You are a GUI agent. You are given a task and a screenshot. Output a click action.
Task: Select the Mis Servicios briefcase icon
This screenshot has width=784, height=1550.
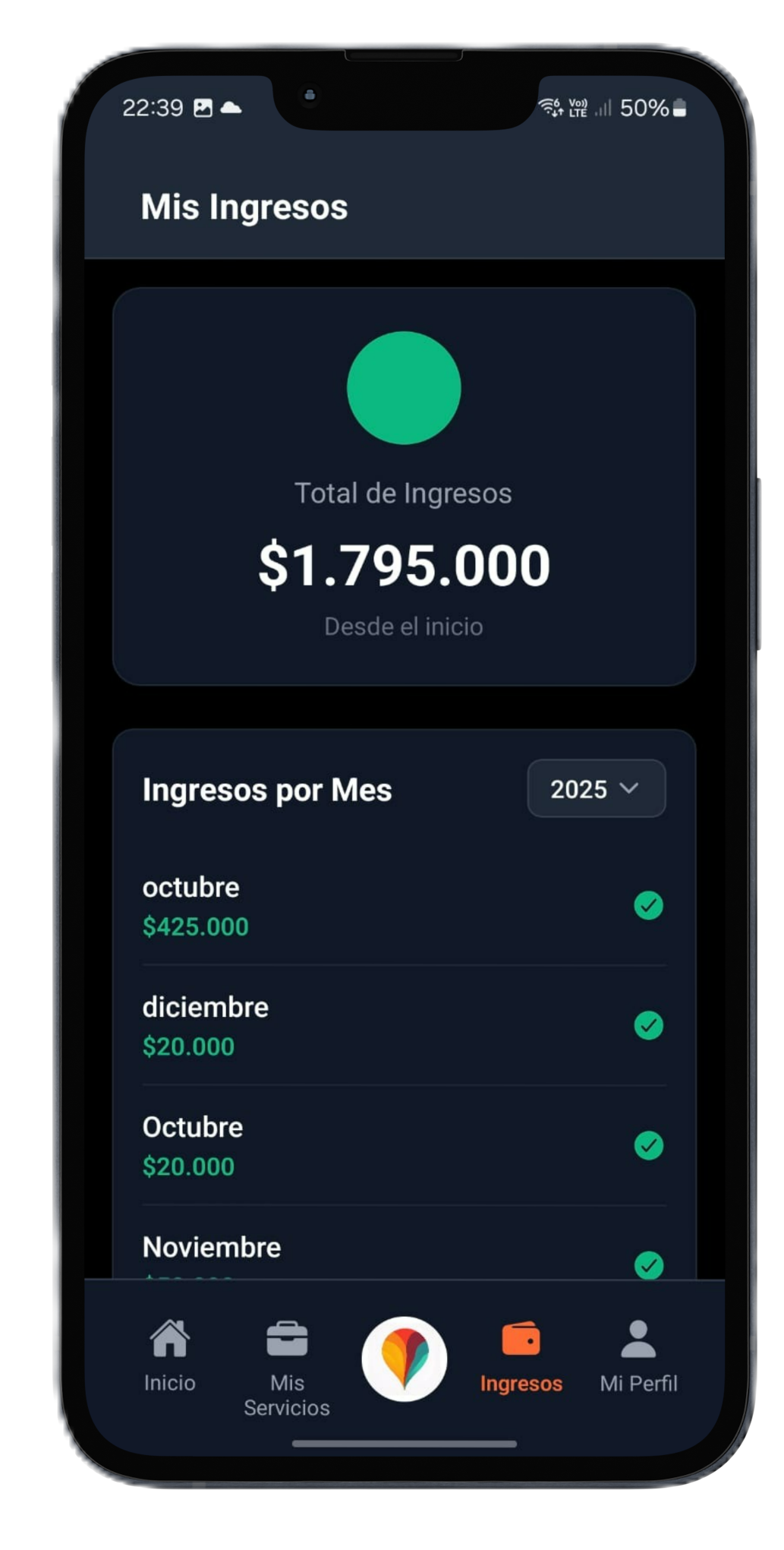(286, 1340)
